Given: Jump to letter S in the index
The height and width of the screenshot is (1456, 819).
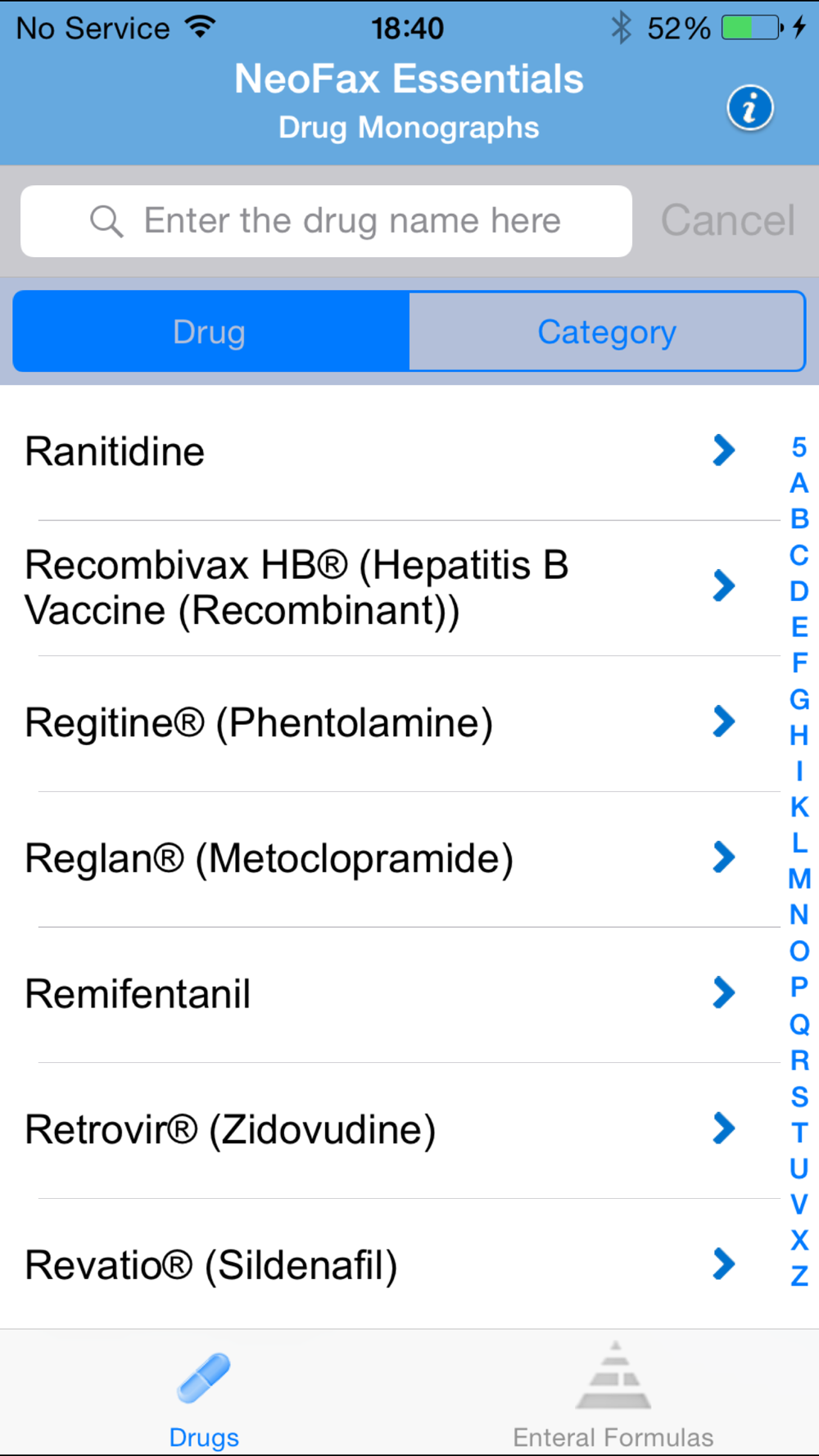Looking at the screenshot, I should [x=799, y=1096].
